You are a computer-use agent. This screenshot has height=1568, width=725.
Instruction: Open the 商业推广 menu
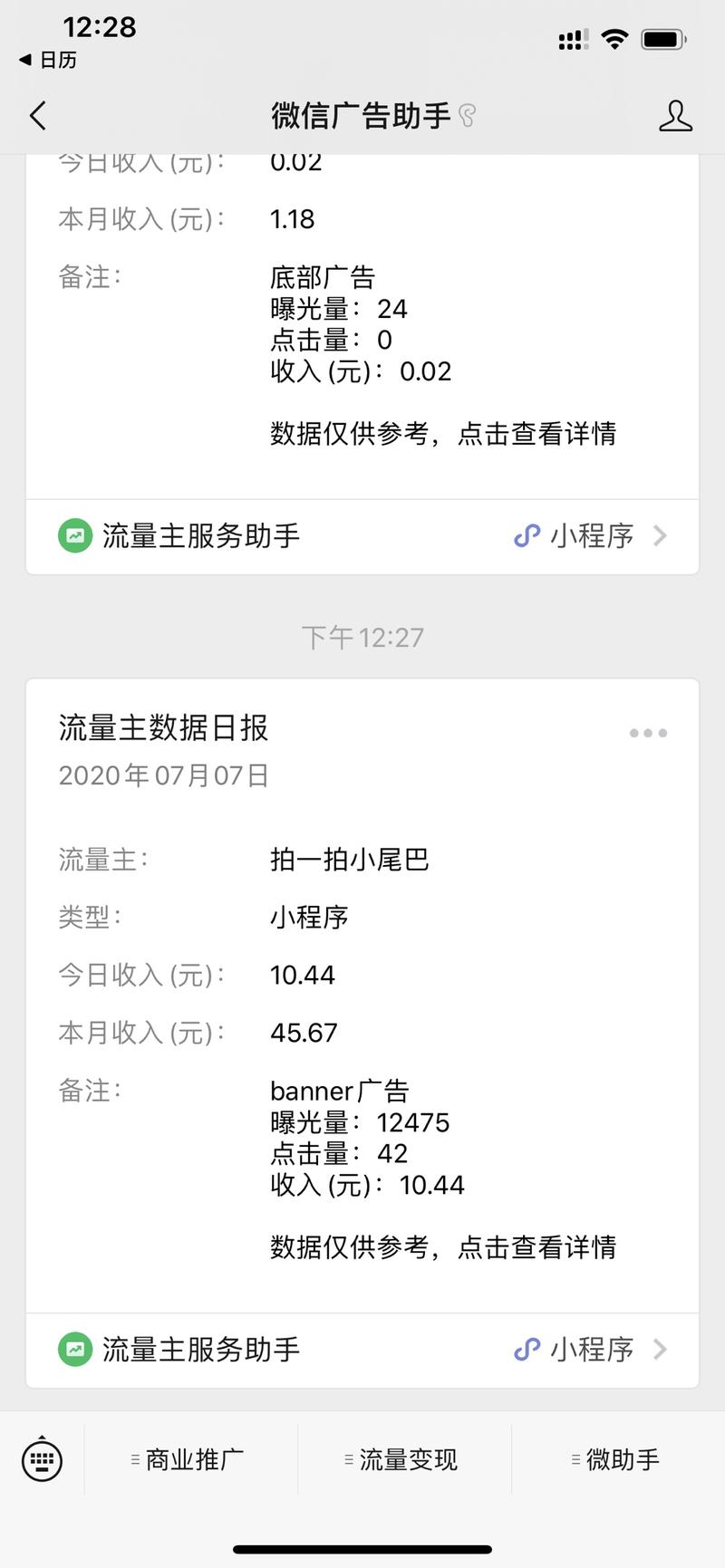191,1459
